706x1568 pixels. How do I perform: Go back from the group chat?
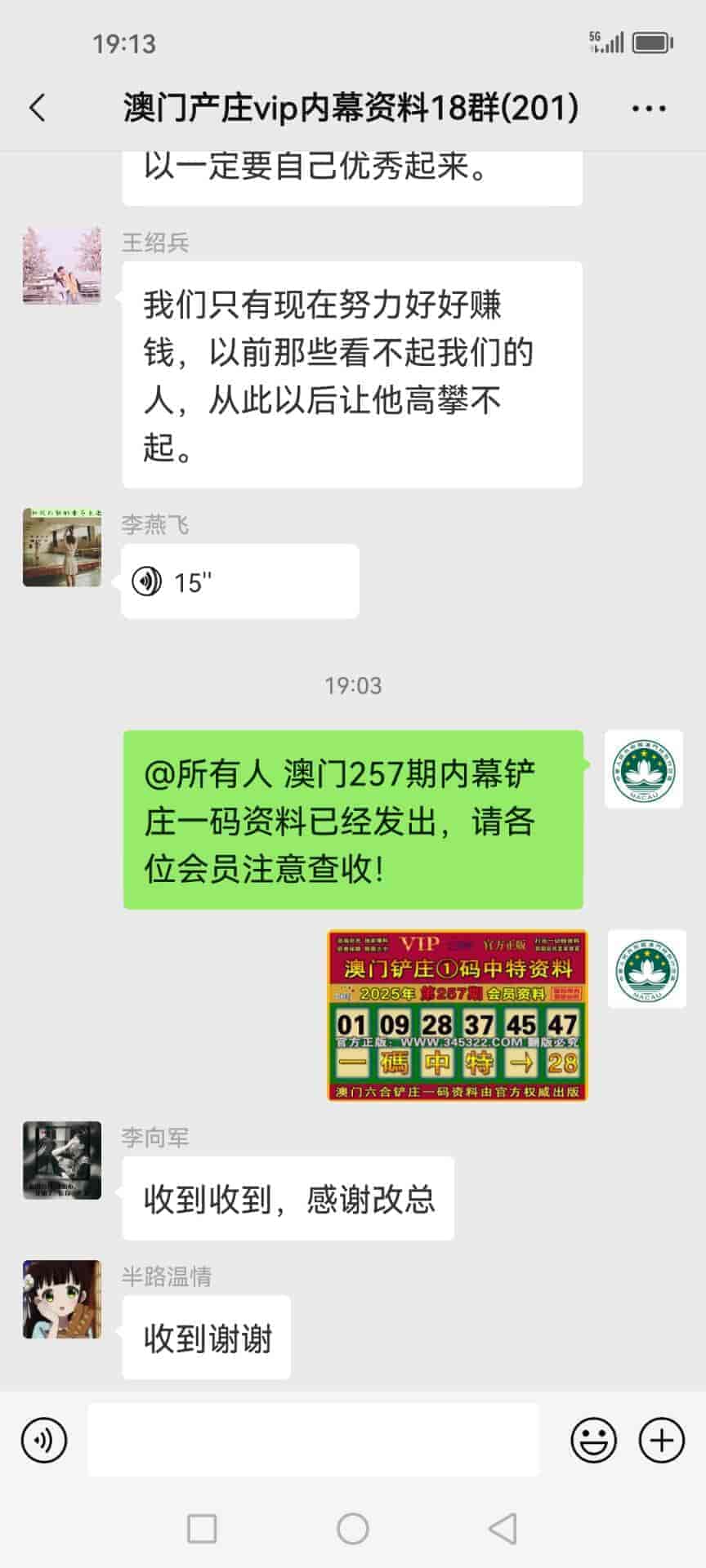(x=38, y=108)
